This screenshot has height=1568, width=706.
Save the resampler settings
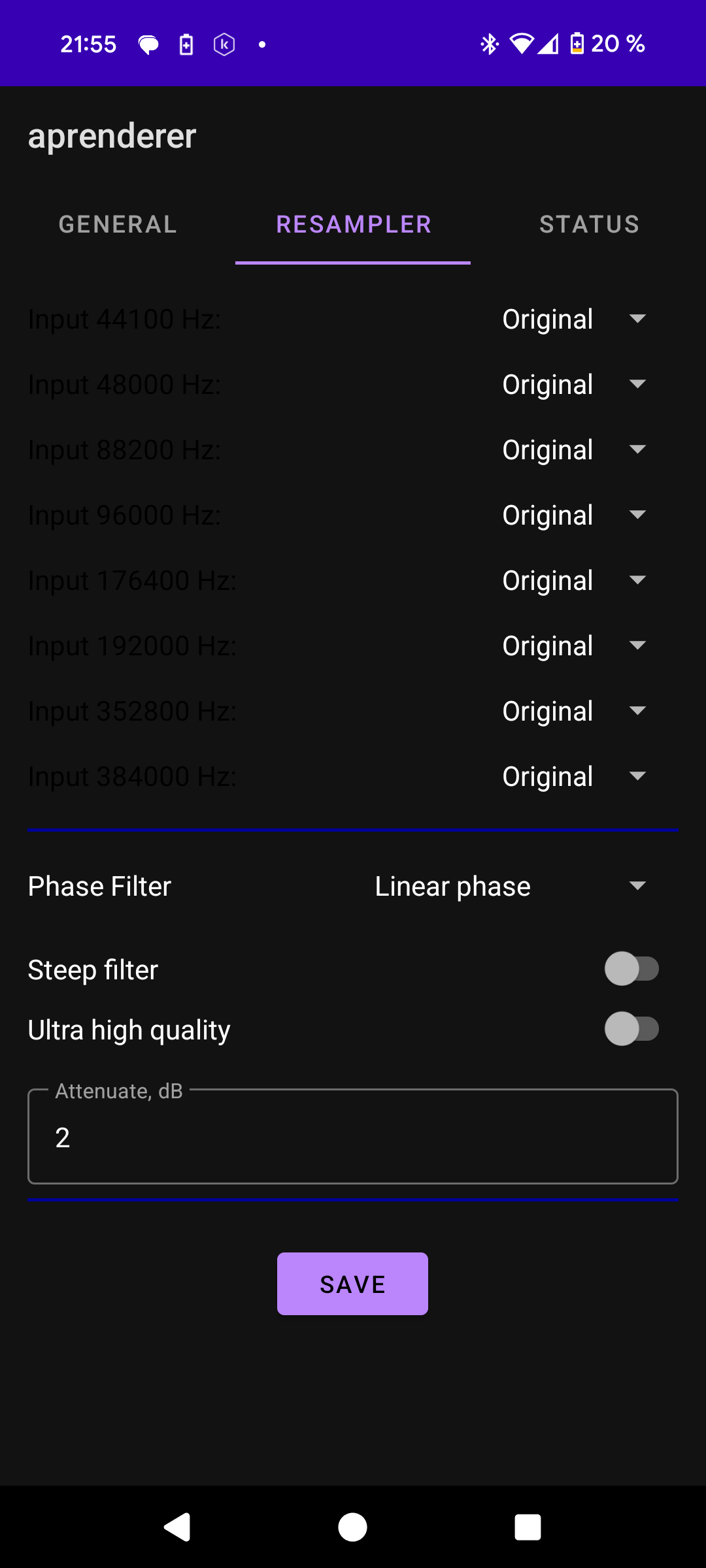[x=352, y=1284]
